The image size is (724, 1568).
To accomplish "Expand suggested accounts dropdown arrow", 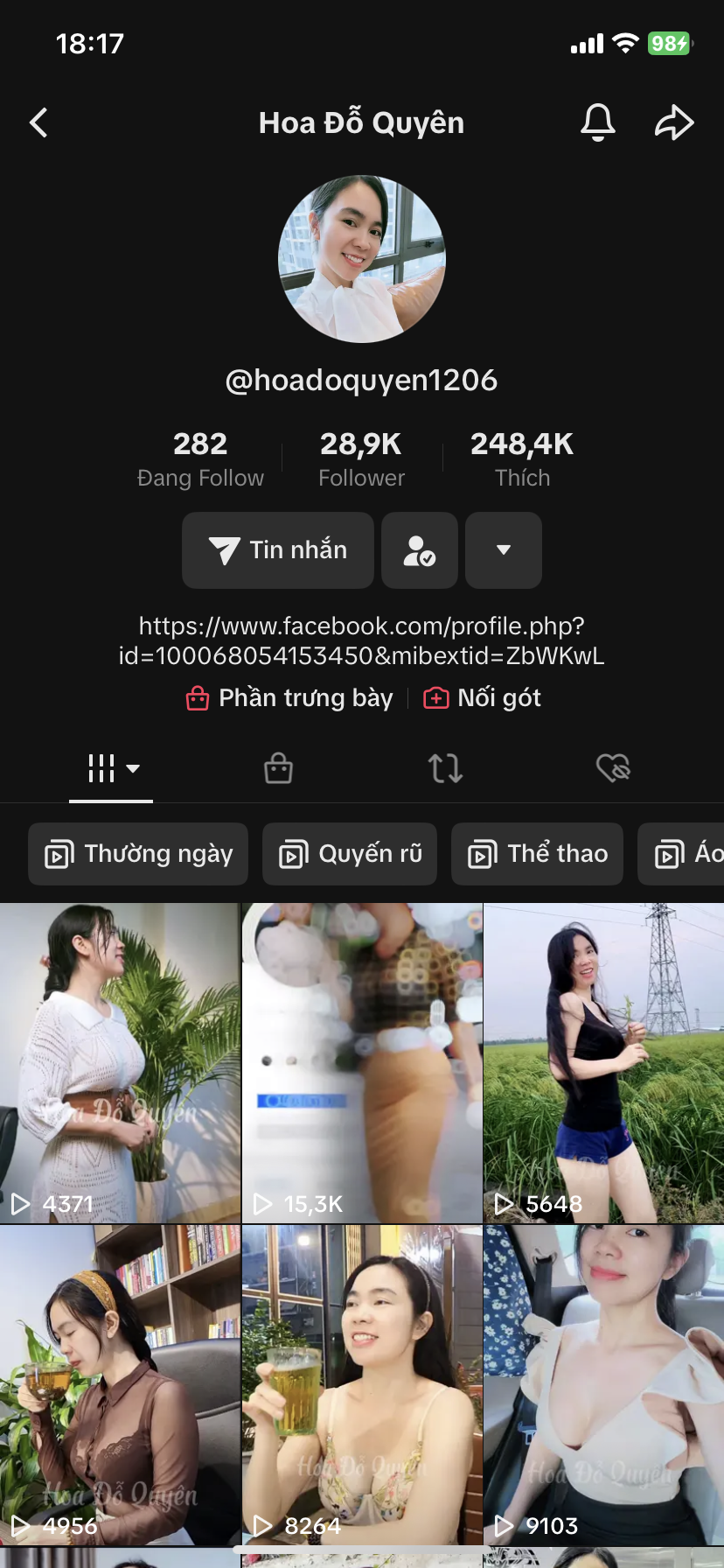I will click(504, 550).
